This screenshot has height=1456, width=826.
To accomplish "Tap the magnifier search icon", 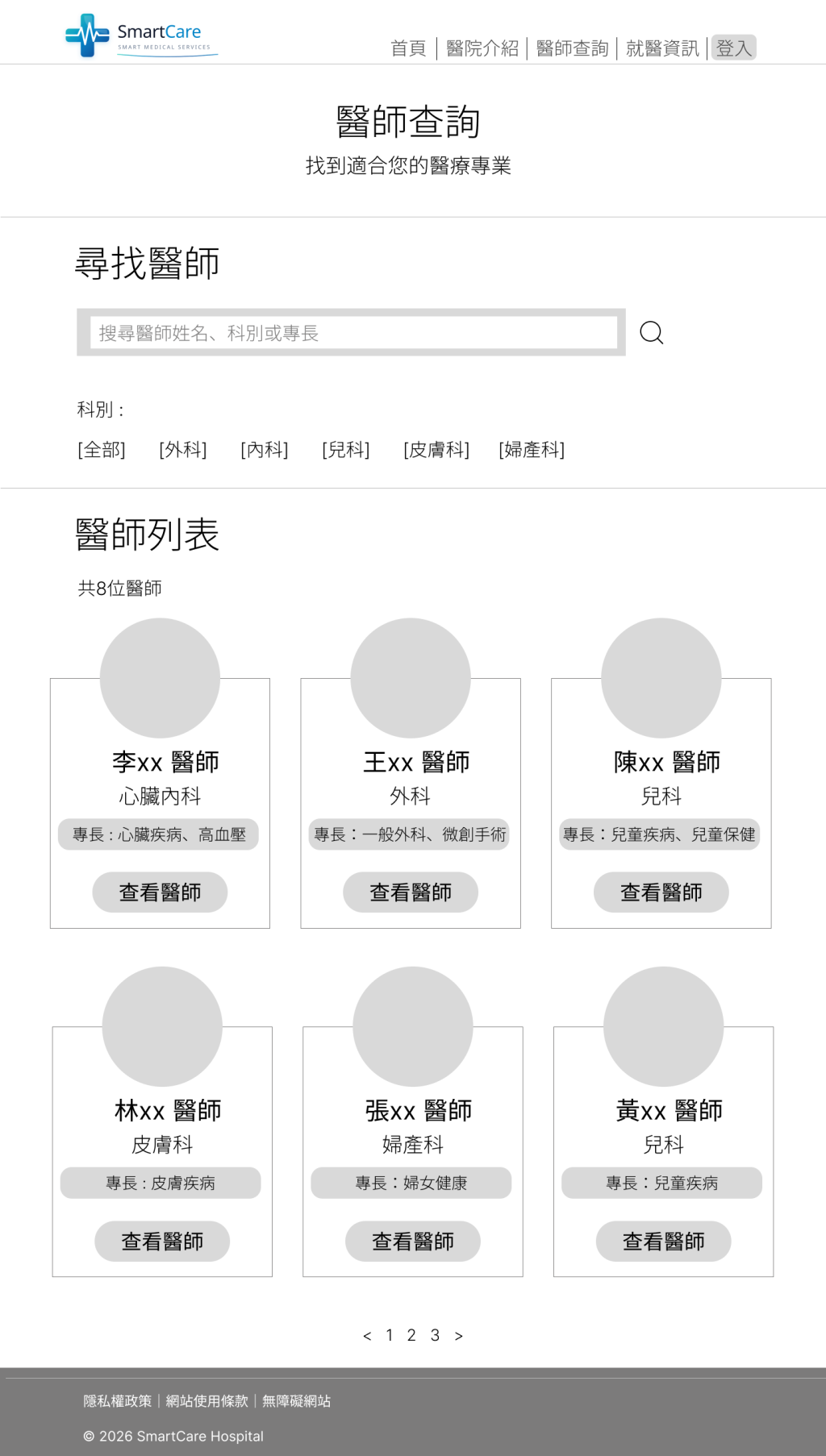I will (x=652, y=332).
